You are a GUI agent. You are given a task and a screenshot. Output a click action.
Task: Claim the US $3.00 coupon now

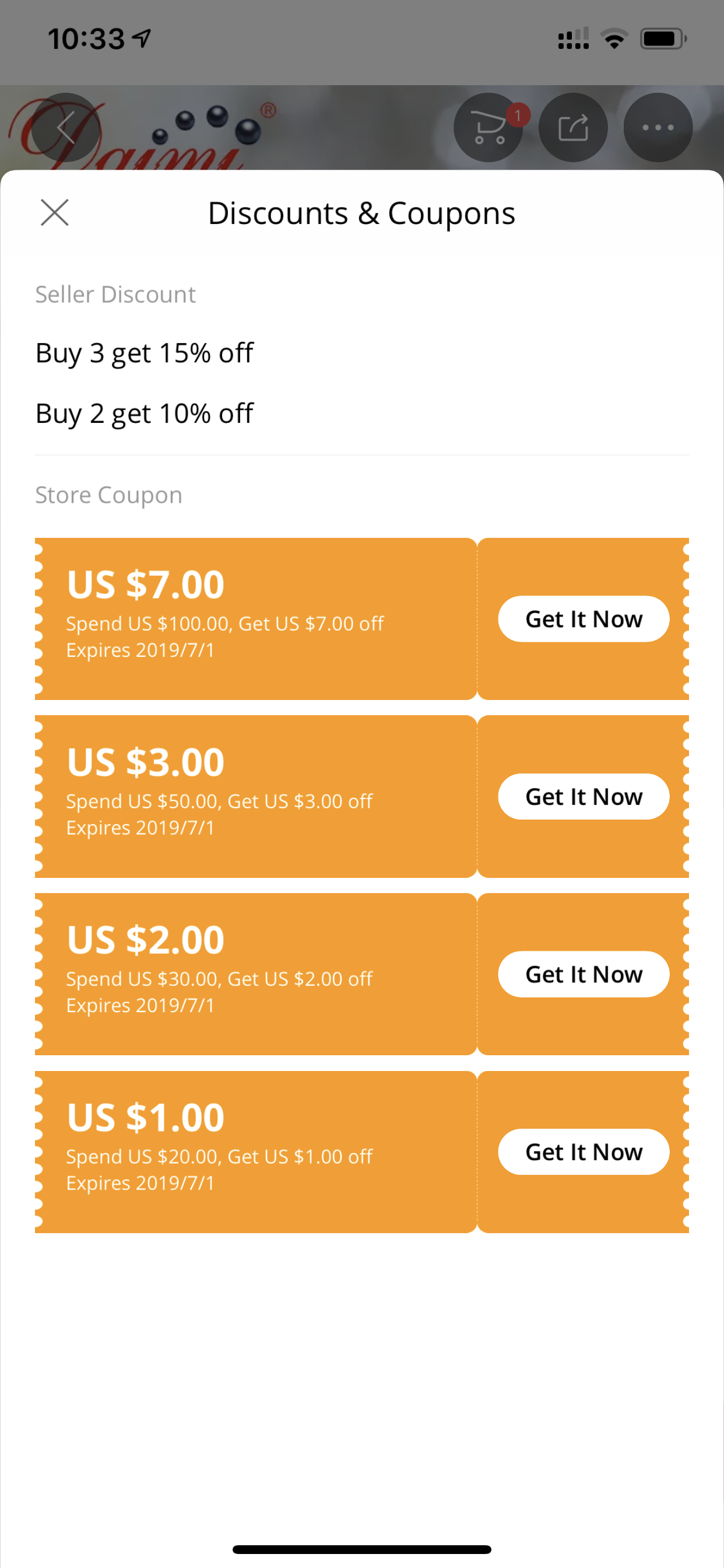tap(584, 797)
